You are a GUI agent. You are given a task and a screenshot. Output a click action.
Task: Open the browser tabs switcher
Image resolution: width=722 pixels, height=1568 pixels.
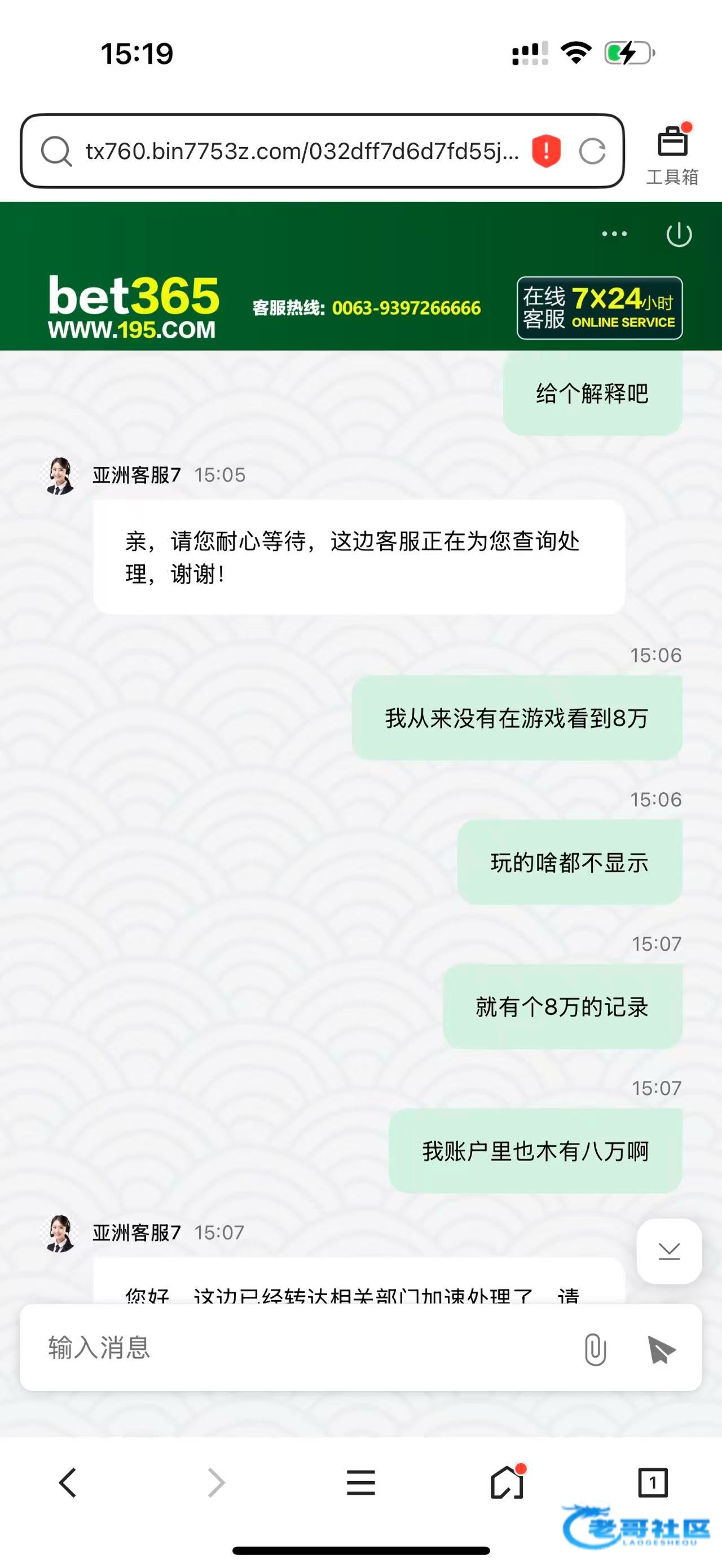pyautogui.click(x=653, y=1482)
